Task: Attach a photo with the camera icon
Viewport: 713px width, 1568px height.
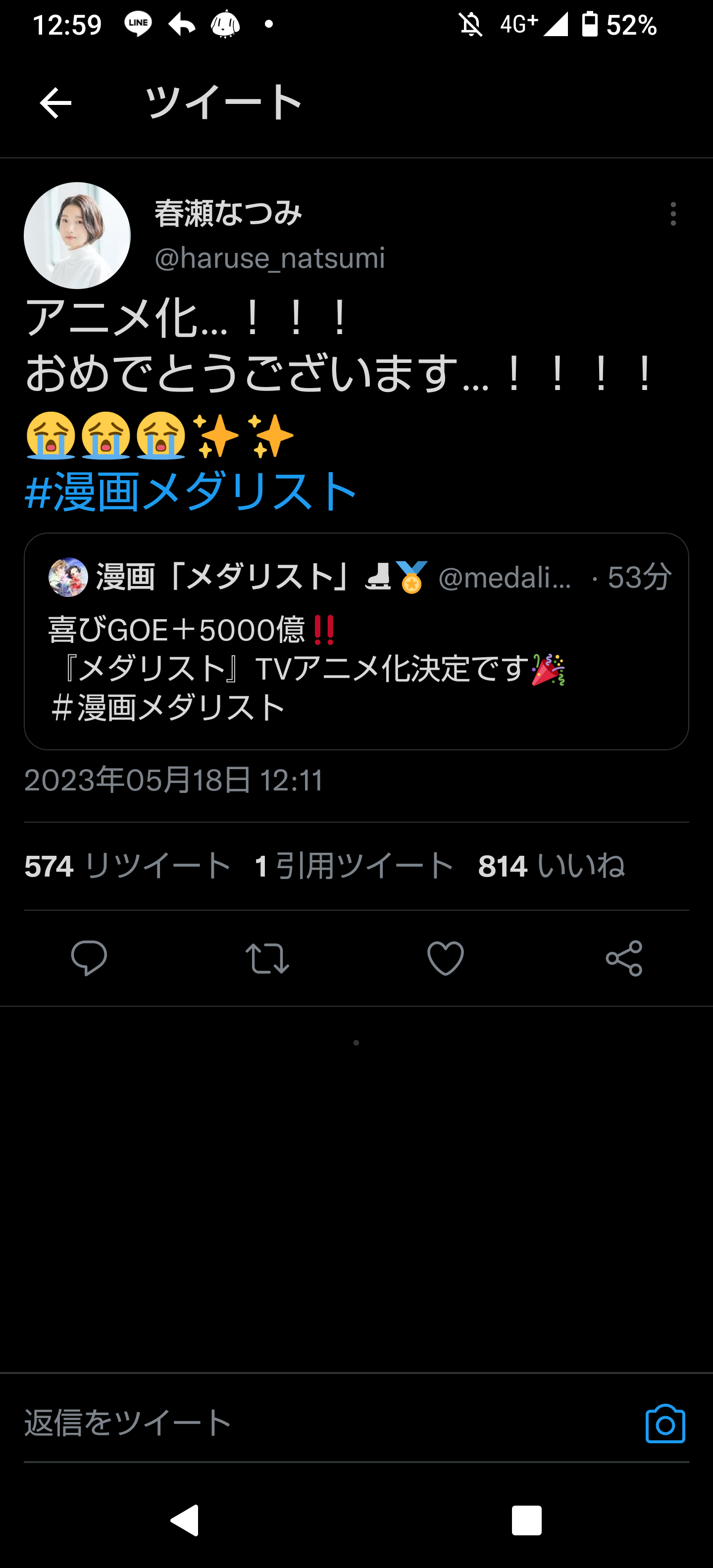Action: pyautogui.click(x=665, y=1424)
